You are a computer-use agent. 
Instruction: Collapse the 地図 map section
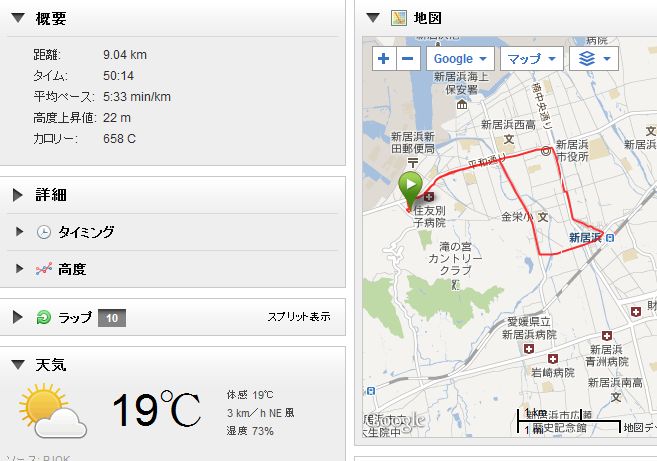point(372,18)
